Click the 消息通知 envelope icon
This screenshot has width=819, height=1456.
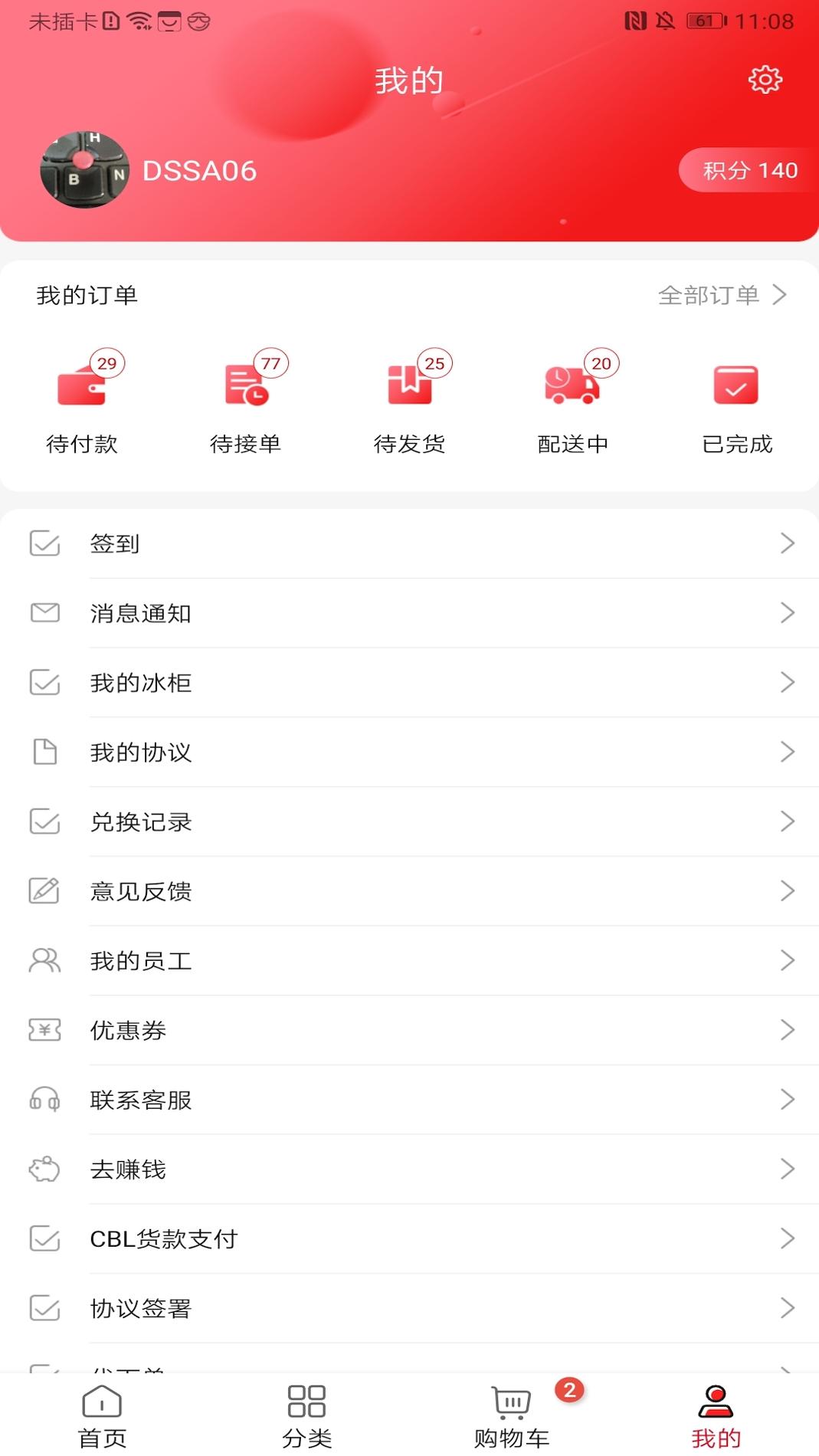pyautogui.click(x=44, y=613)
